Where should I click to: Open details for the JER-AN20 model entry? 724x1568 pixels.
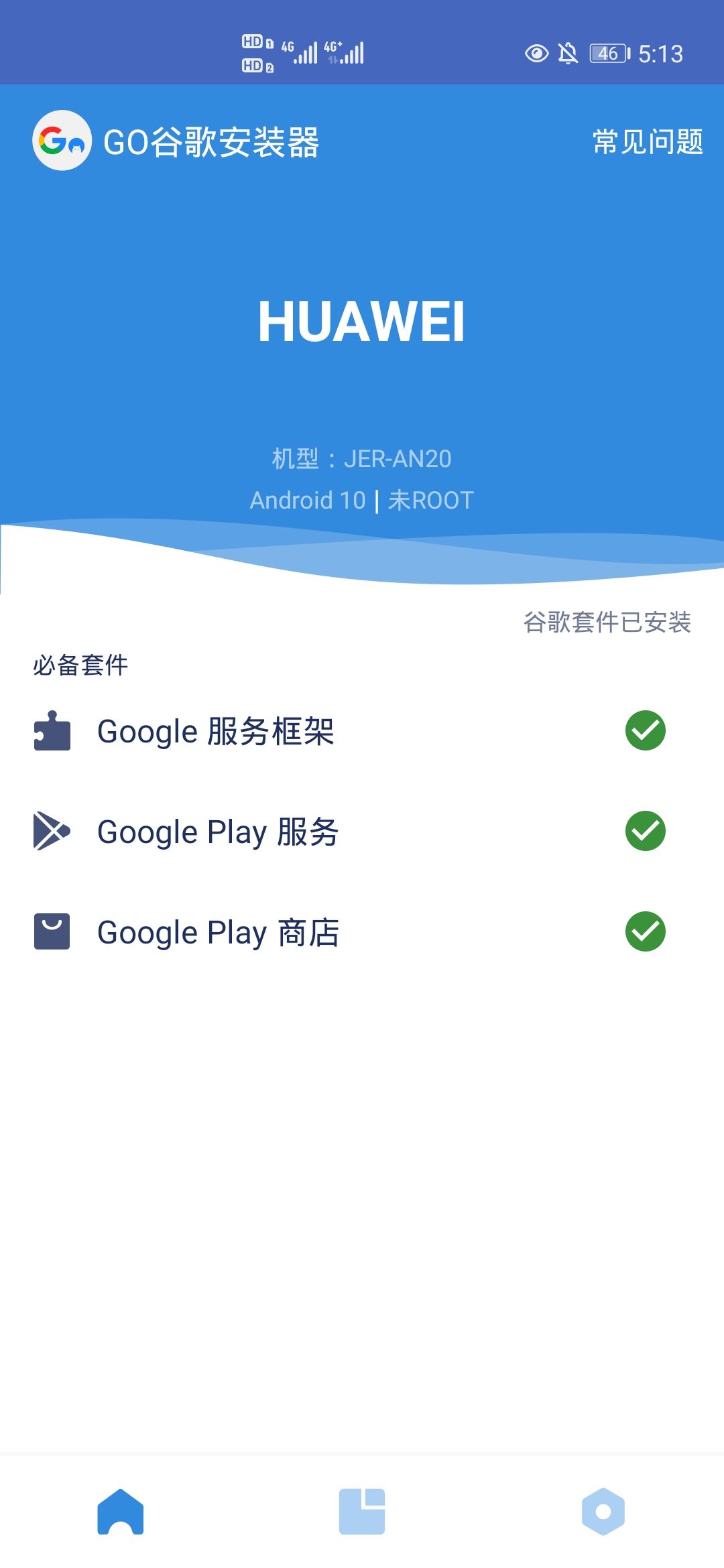tap(362, 458)
